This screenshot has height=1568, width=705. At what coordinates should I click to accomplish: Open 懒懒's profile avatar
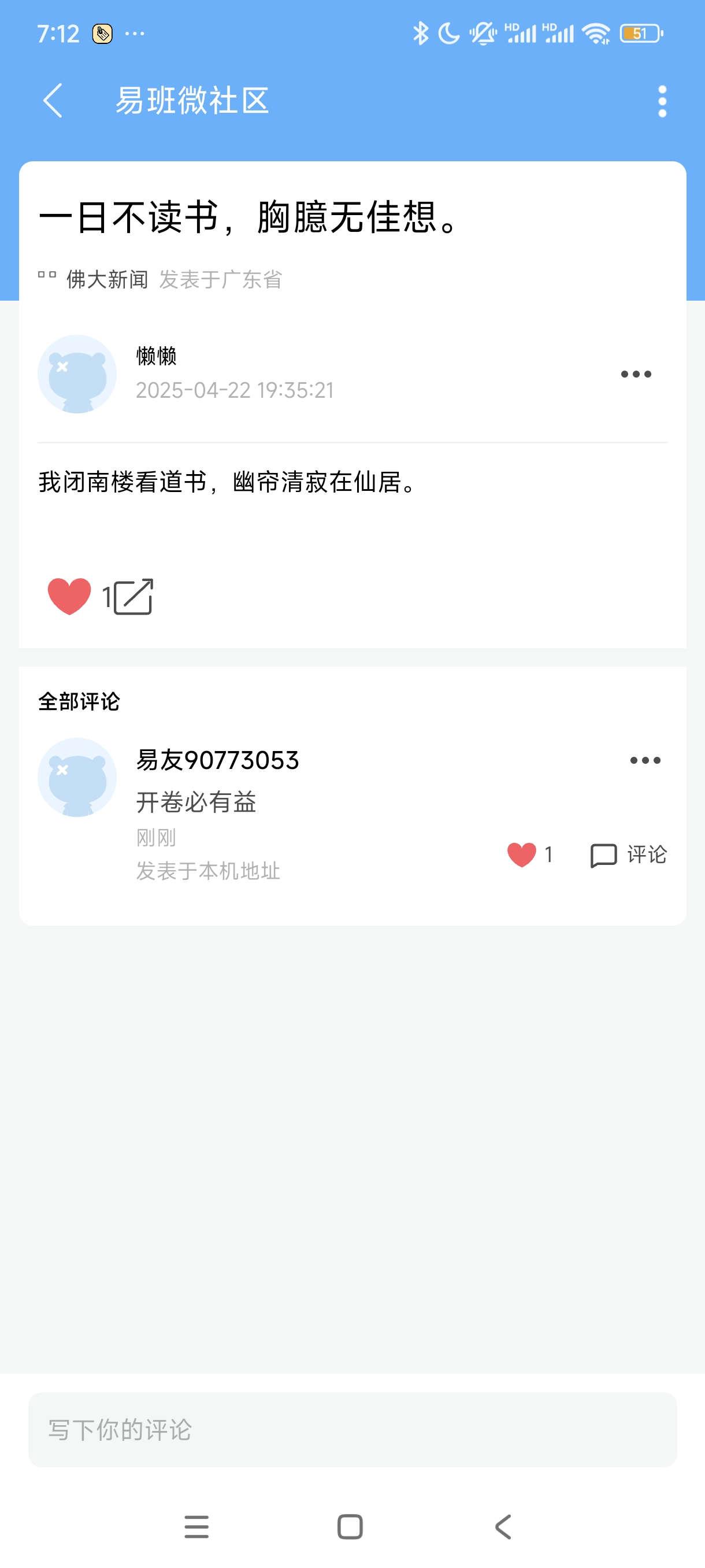tap(77, 373)
